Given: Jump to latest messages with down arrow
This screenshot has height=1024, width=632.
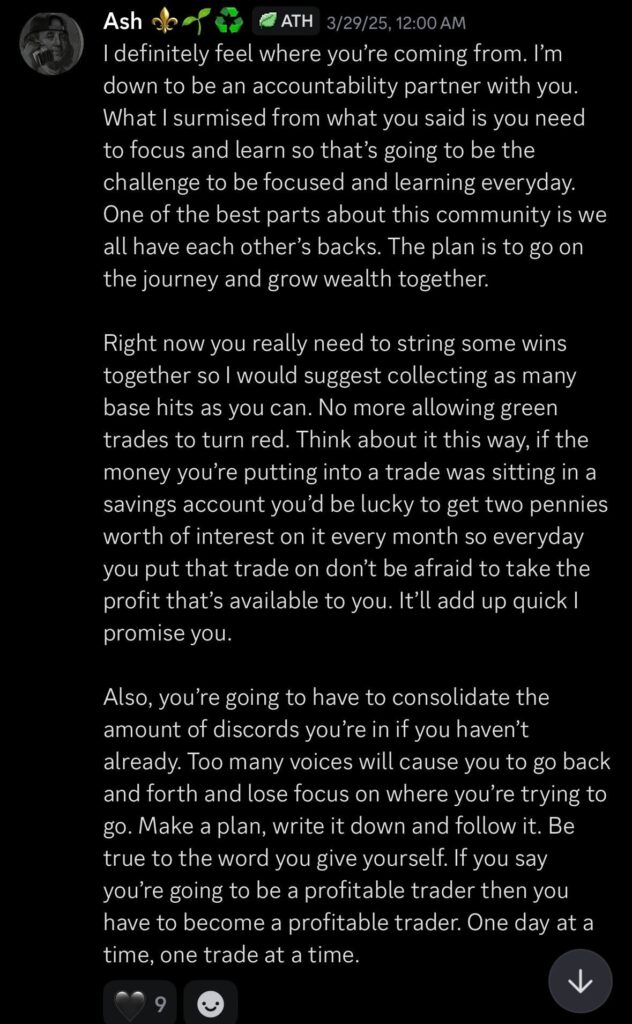Looking at the screenshot, I should coord(580,983).
